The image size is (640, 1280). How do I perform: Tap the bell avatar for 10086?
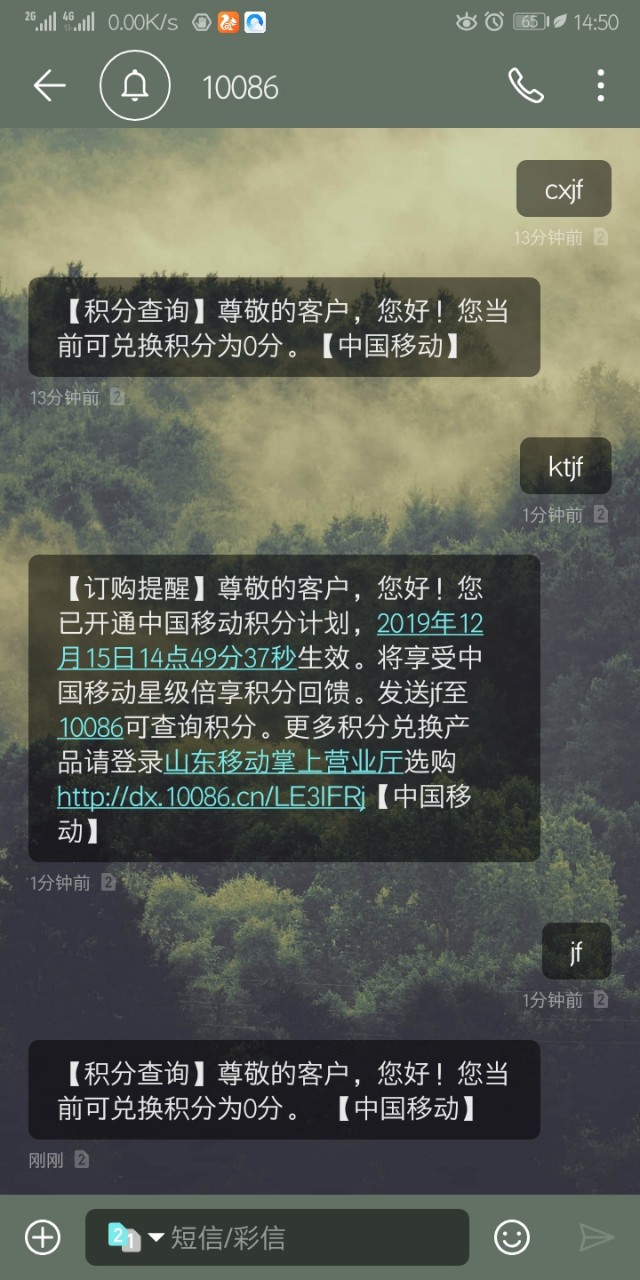[135, 87]
